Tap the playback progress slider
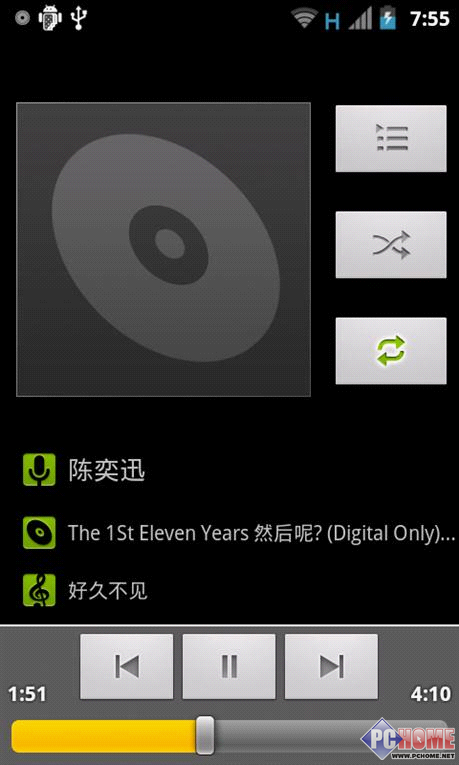The height and width of the screenshot is (765, 459). (x=229, y=735)
